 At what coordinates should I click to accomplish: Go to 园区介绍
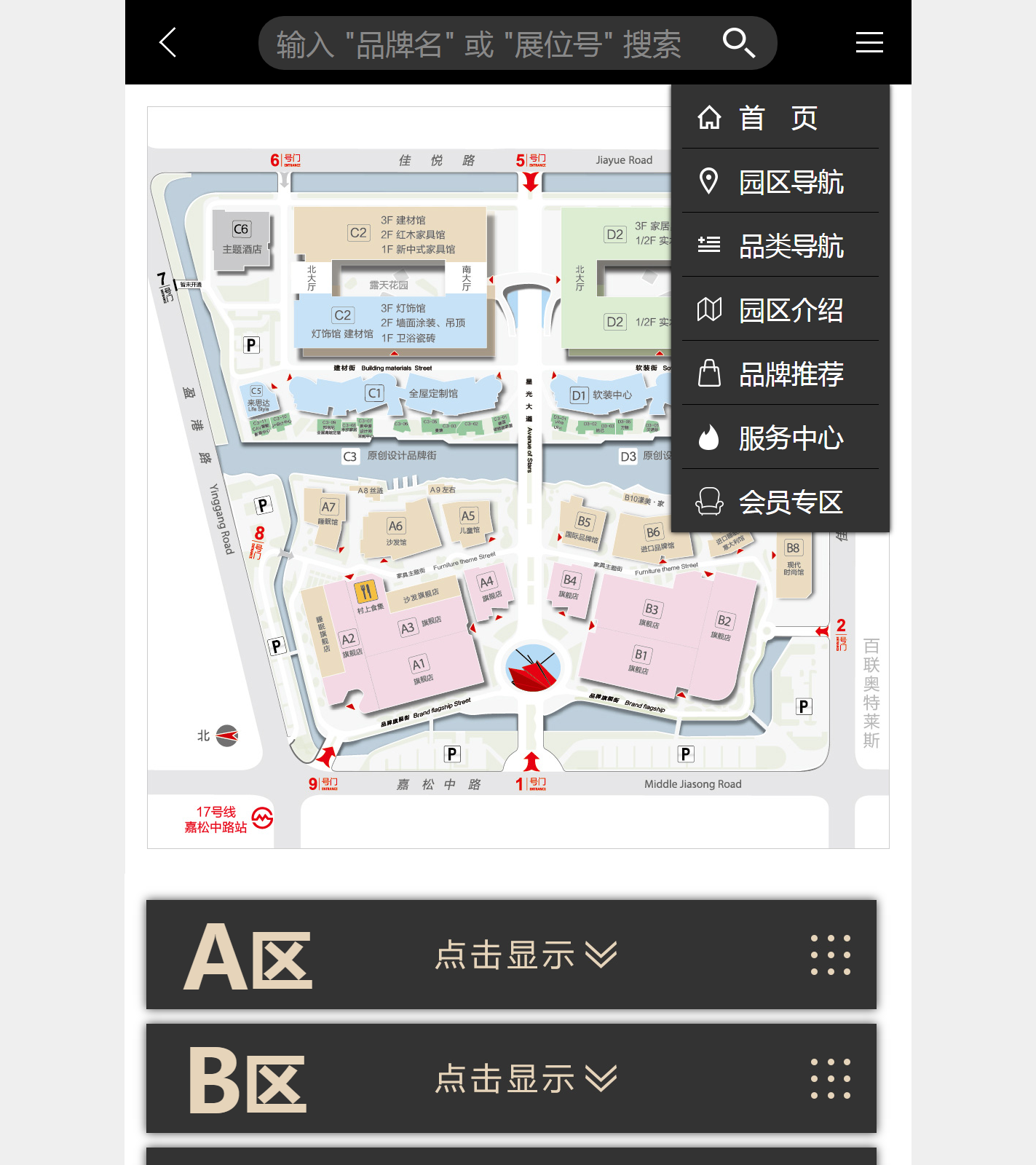point(780,310)
